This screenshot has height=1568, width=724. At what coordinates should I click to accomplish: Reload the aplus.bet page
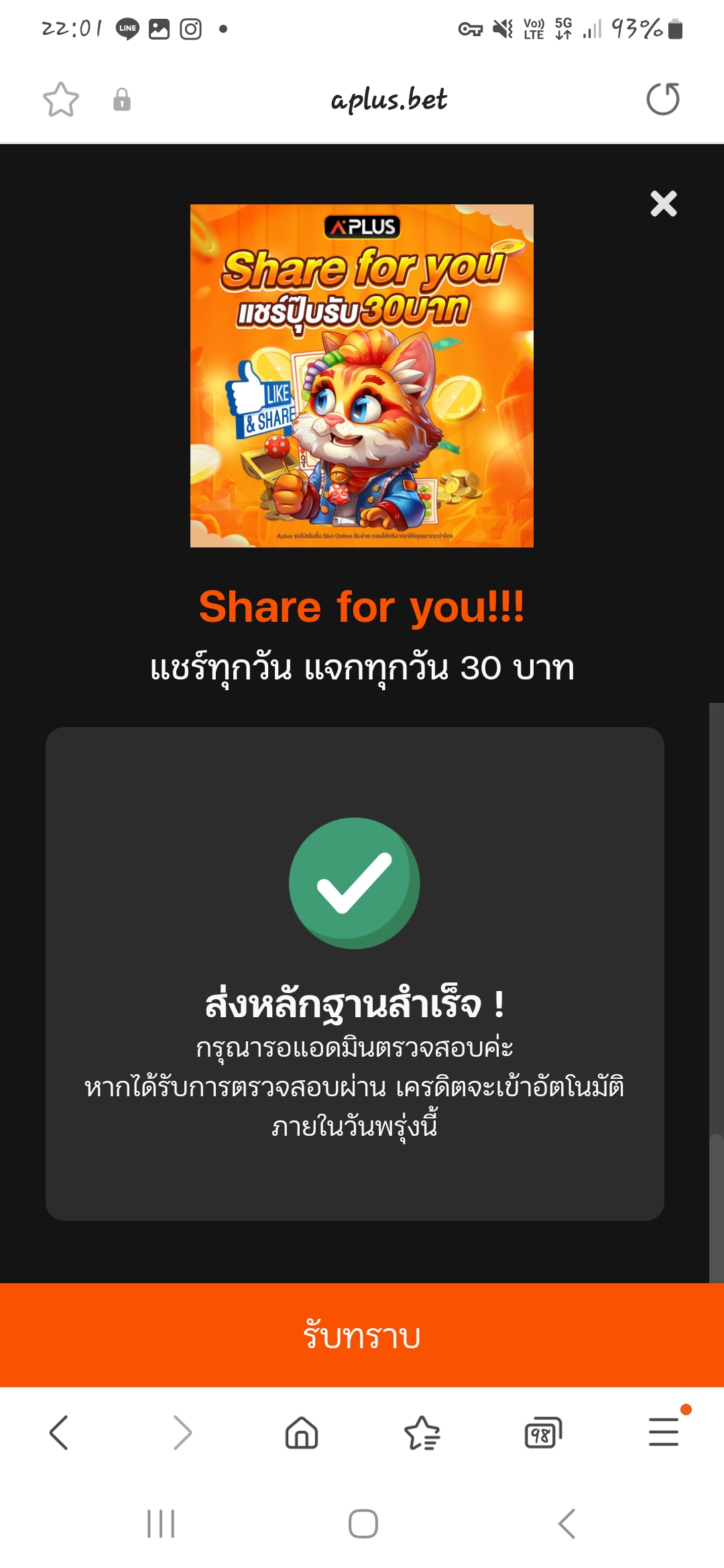coord(662,100)
